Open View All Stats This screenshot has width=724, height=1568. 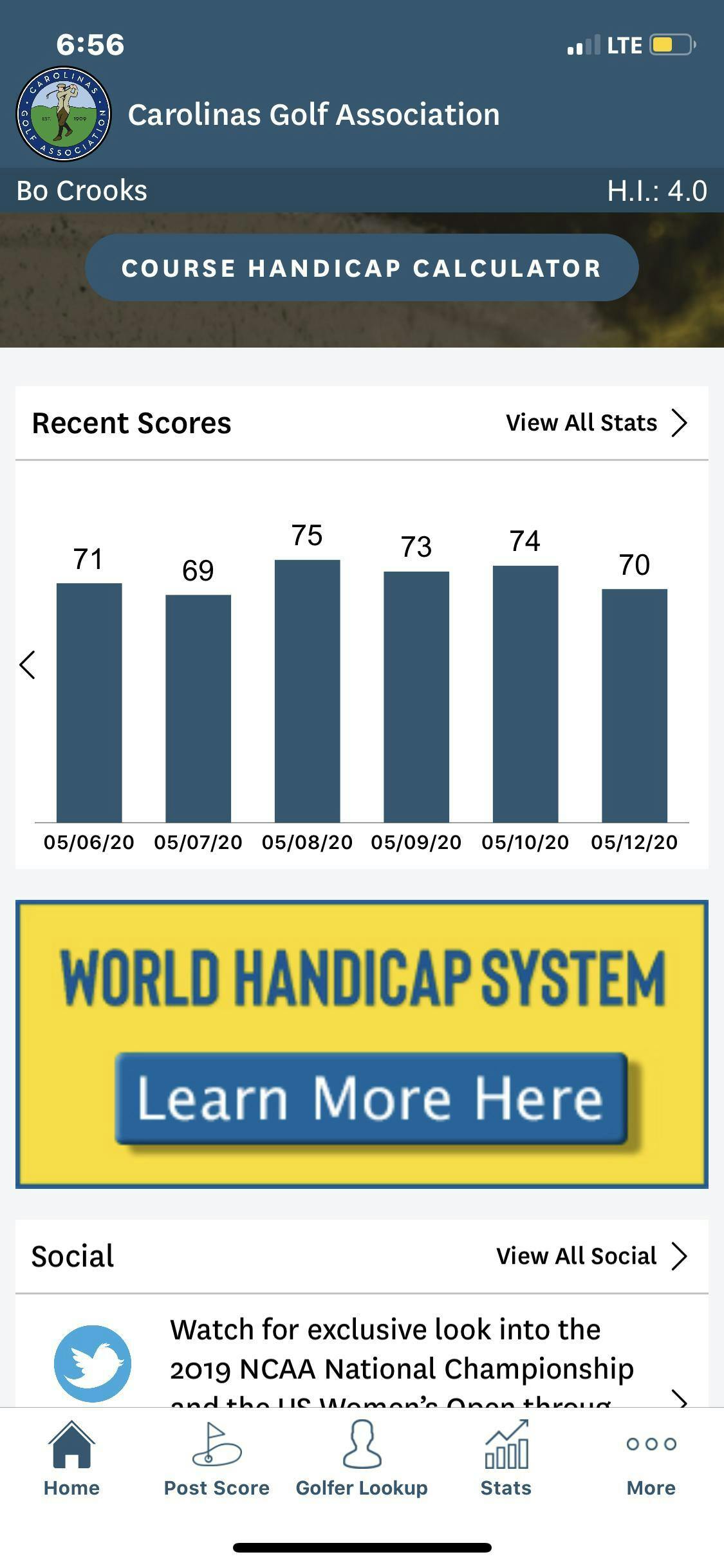(x=596, y=423)
